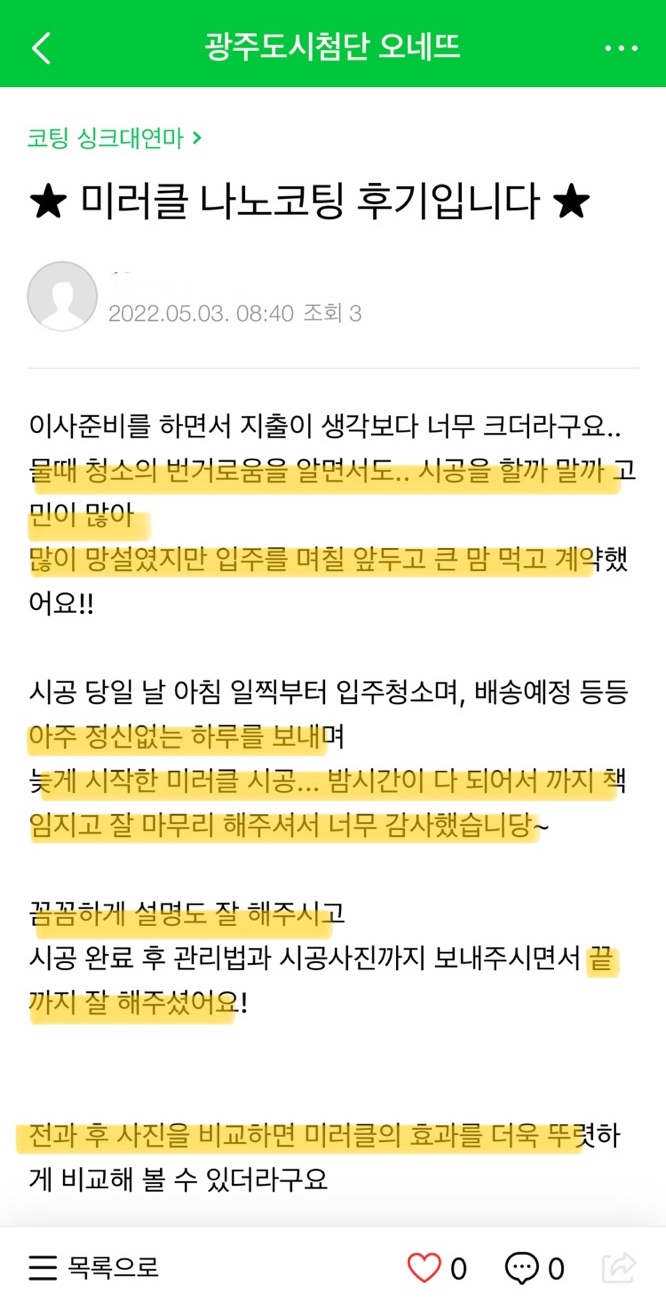666x1302 pixels.
Task: Open the comments bubble
Action: click(x=522, y=1268)
